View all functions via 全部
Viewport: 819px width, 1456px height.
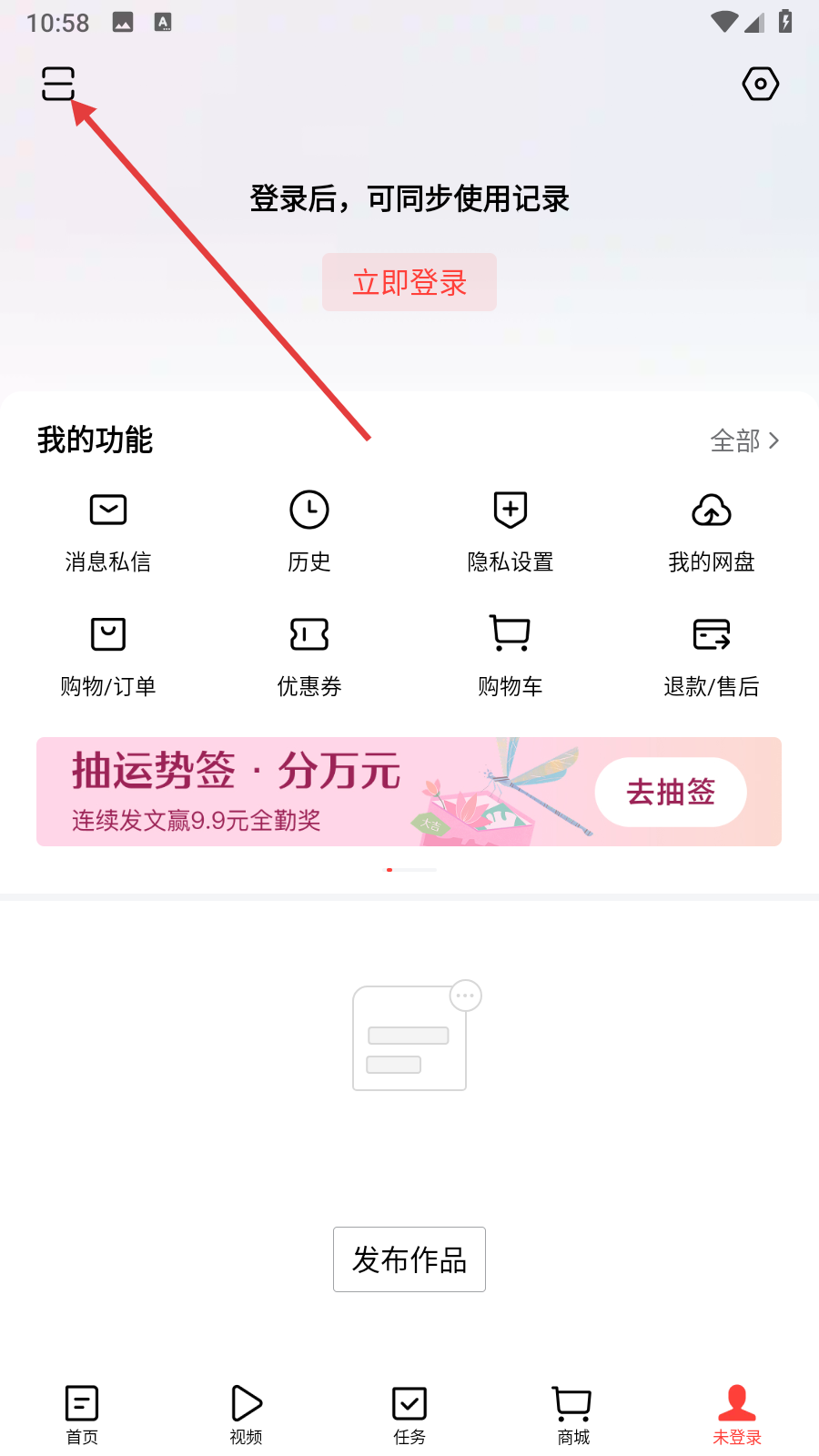(x=744, y=440)
